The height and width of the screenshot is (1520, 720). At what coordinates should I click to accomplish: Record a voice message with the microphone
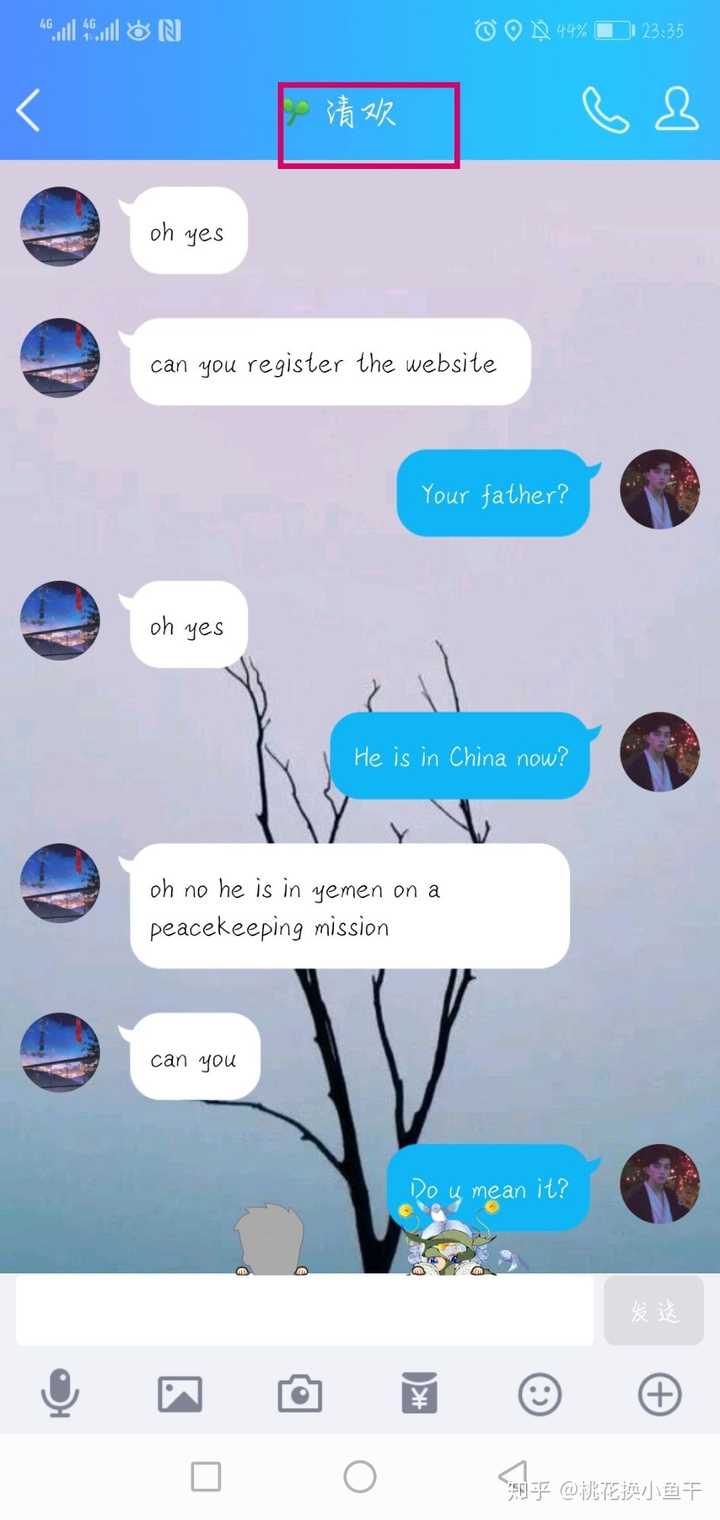[x=60, y=1394]
